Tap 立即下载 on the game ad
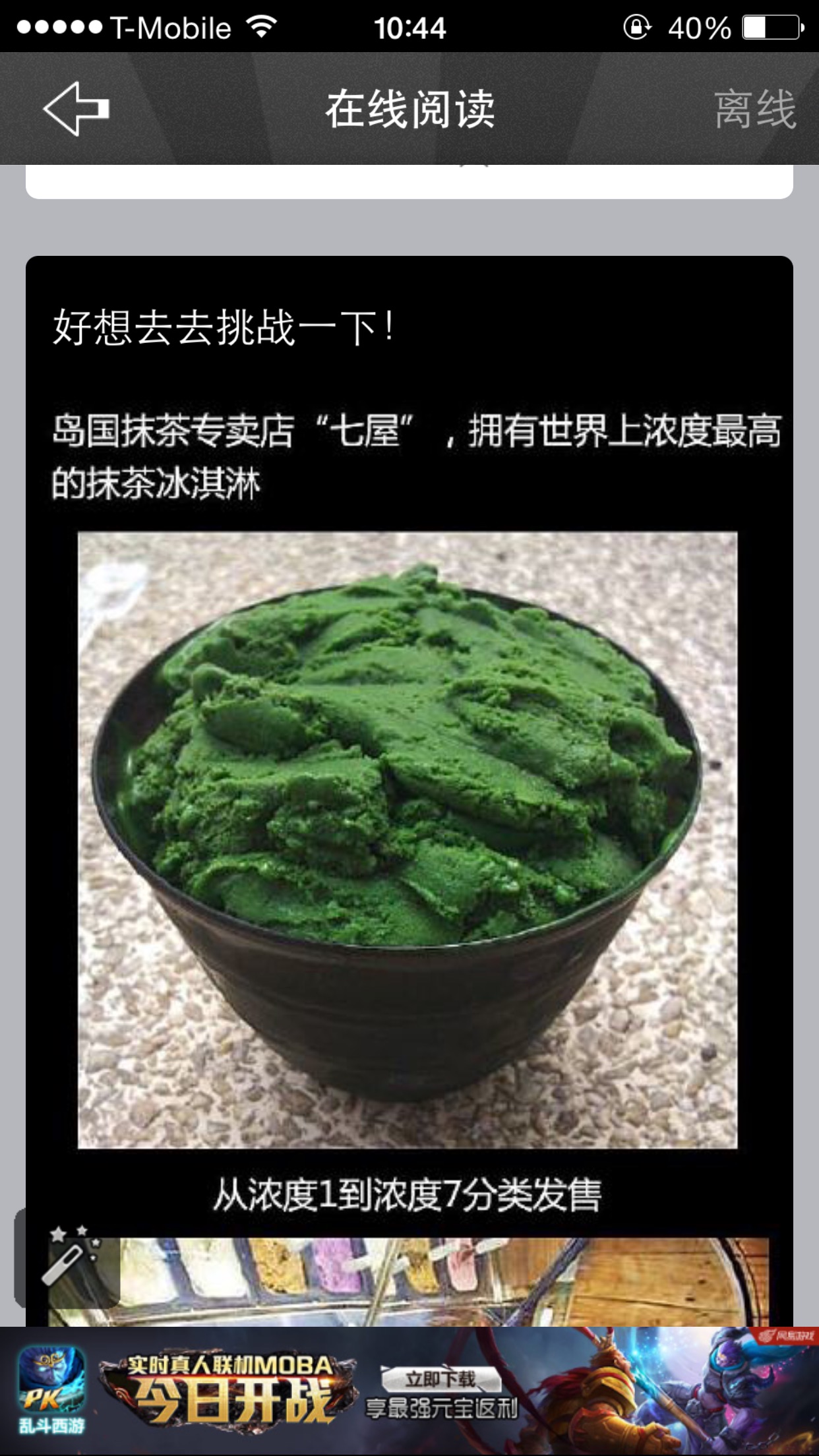This screenshot has height=1456, width=819. pos(440,1378)
